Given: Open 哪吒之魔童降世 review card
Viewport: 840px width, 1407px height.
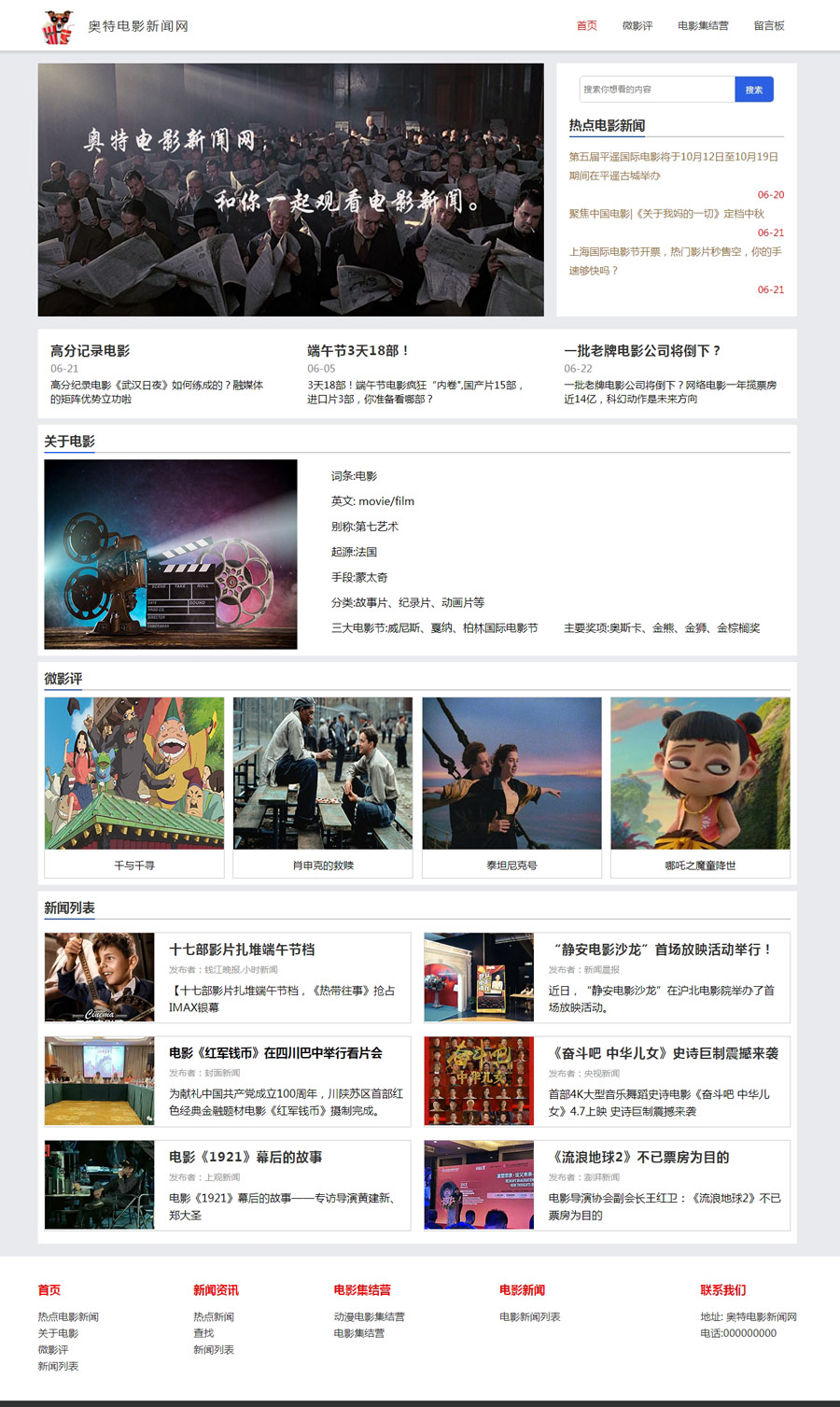Looking at the screenshot, I should (x=700, y=787).
